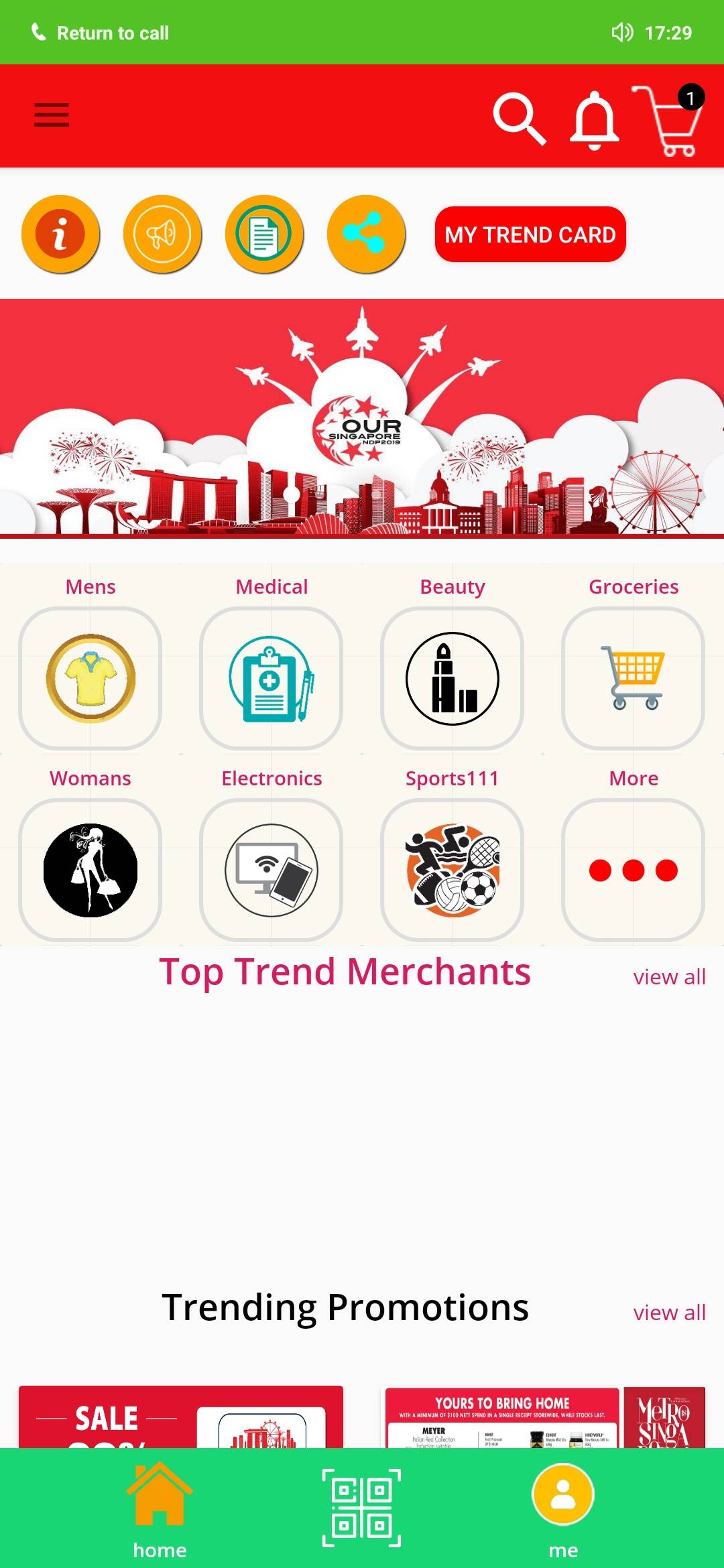
Task: Tap the orange info icon
Action: (61, 234)
